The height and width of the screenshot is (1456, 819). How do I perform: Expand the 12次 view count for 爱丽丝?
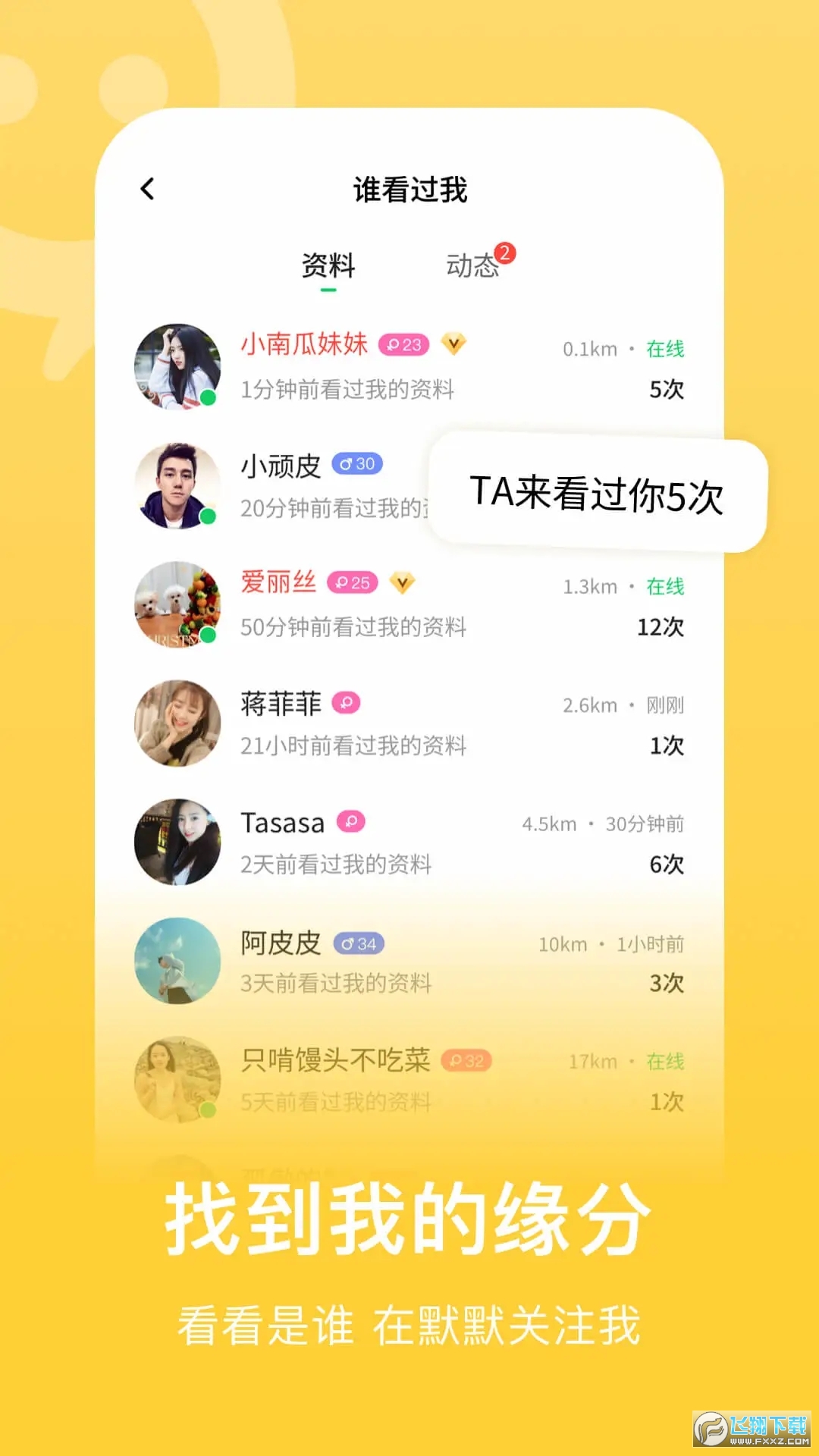661,627
